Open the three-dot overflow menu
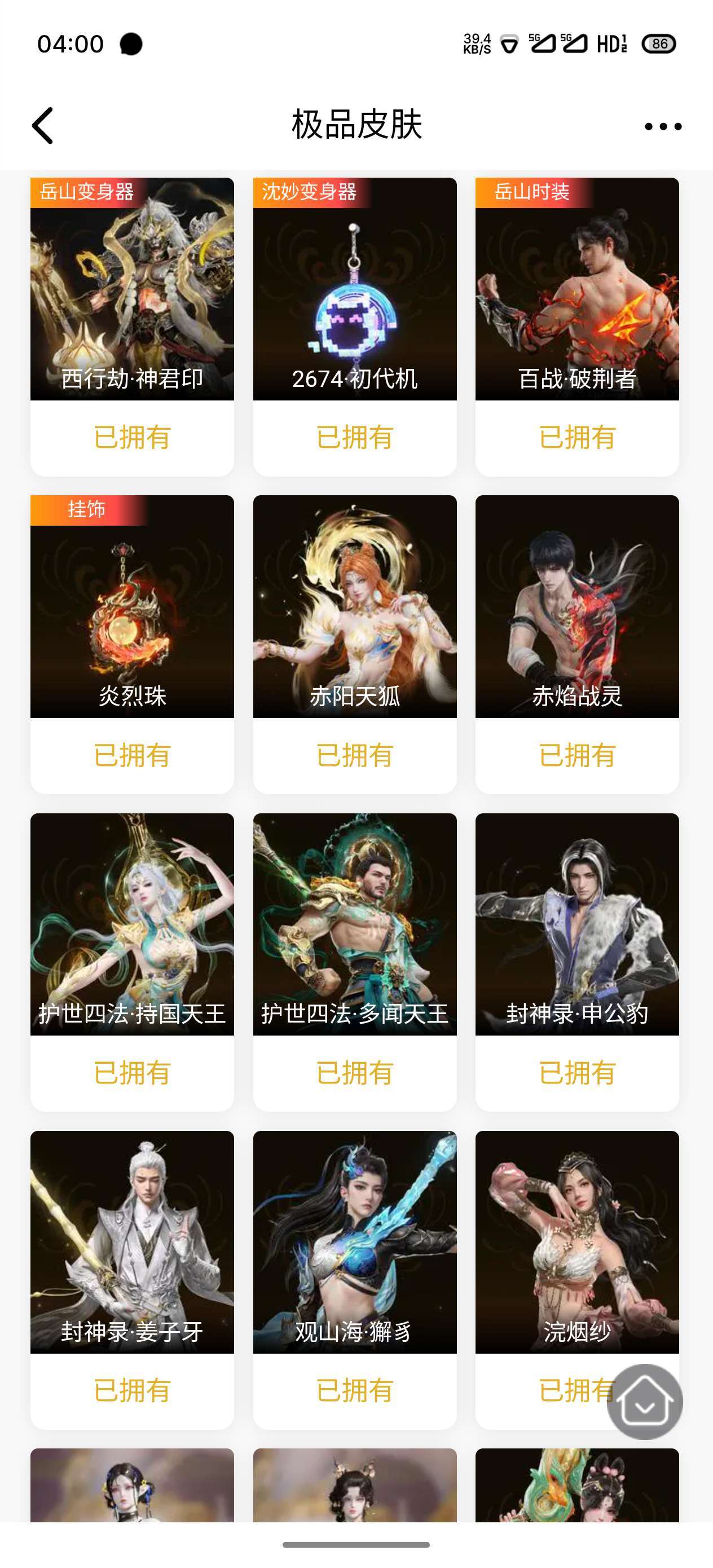This screenshot has height=1568, width=713. 662,126
